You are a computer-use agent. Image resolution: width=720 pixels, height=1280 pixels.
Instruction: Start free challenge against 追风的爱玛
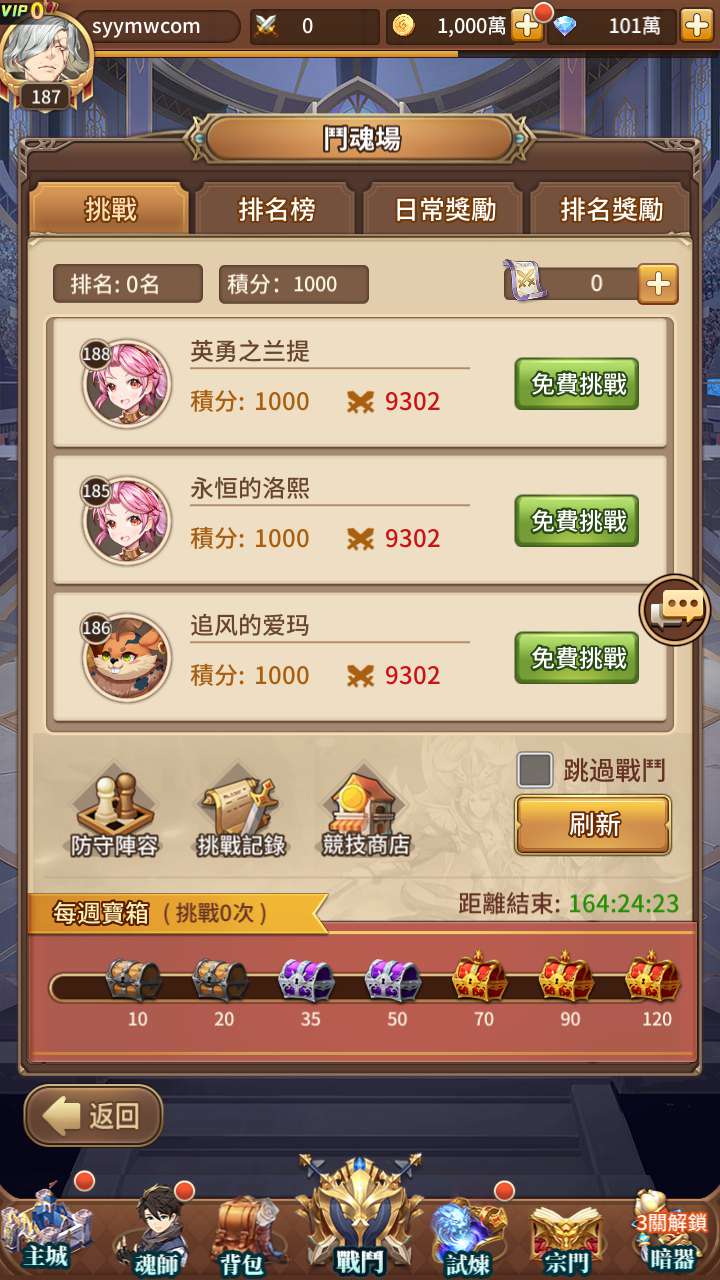pyautogui.click(x=577, y=658)
